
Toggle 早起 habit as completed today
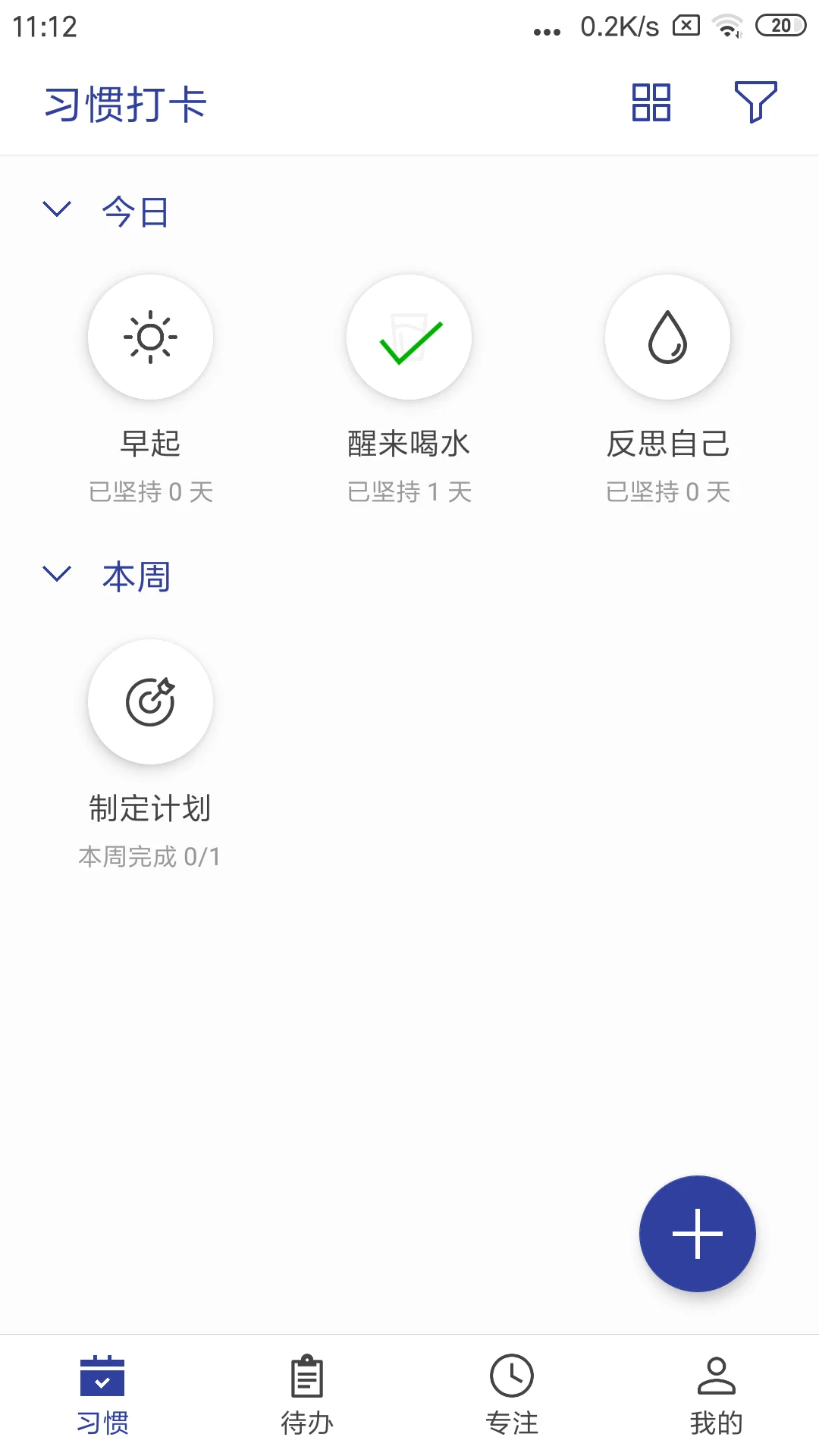coord(150,337)
